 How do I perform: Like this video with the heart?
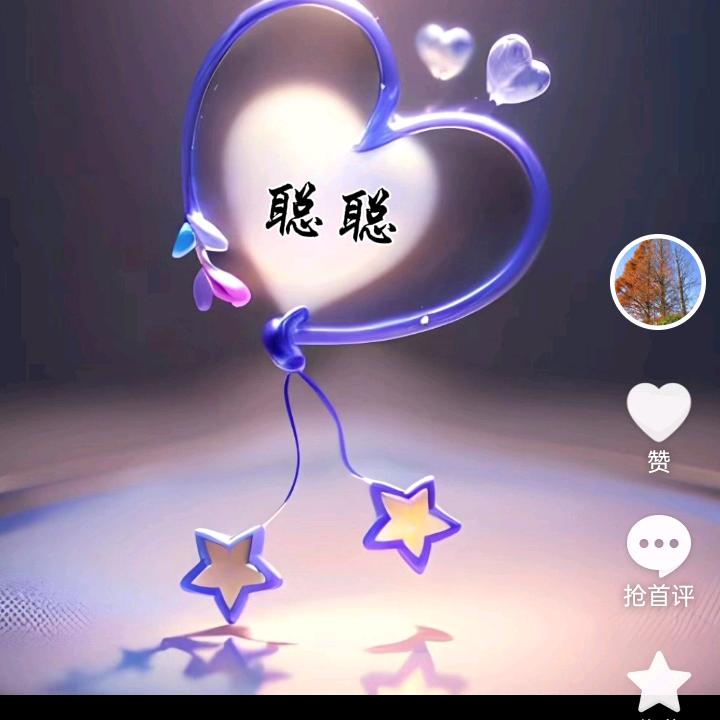pyautogui.click(x=658, y=412)
